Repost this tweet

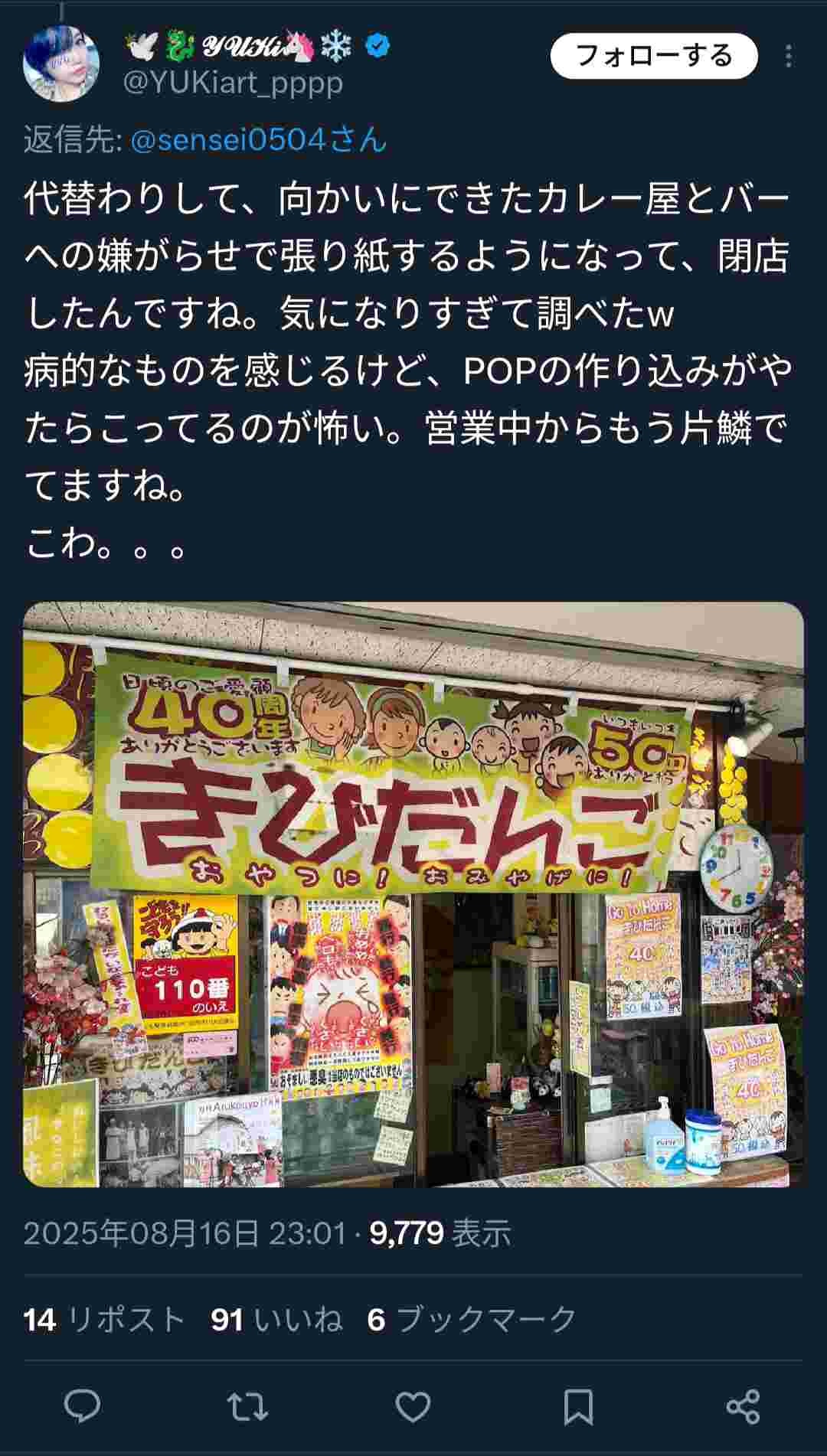pyautogui.click(x=248, y=1406)
